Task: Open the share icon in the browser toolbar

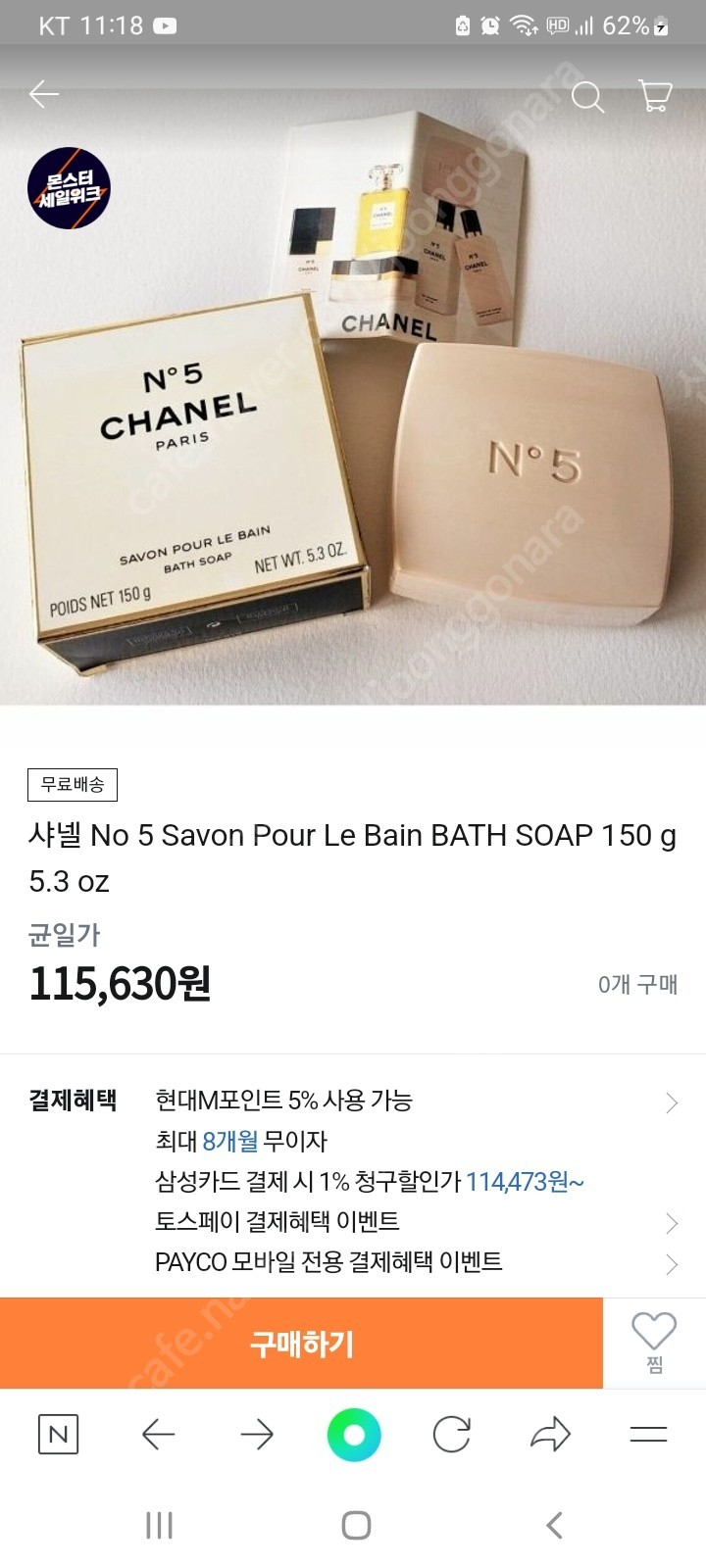Action: click(x=550, y=1436)
